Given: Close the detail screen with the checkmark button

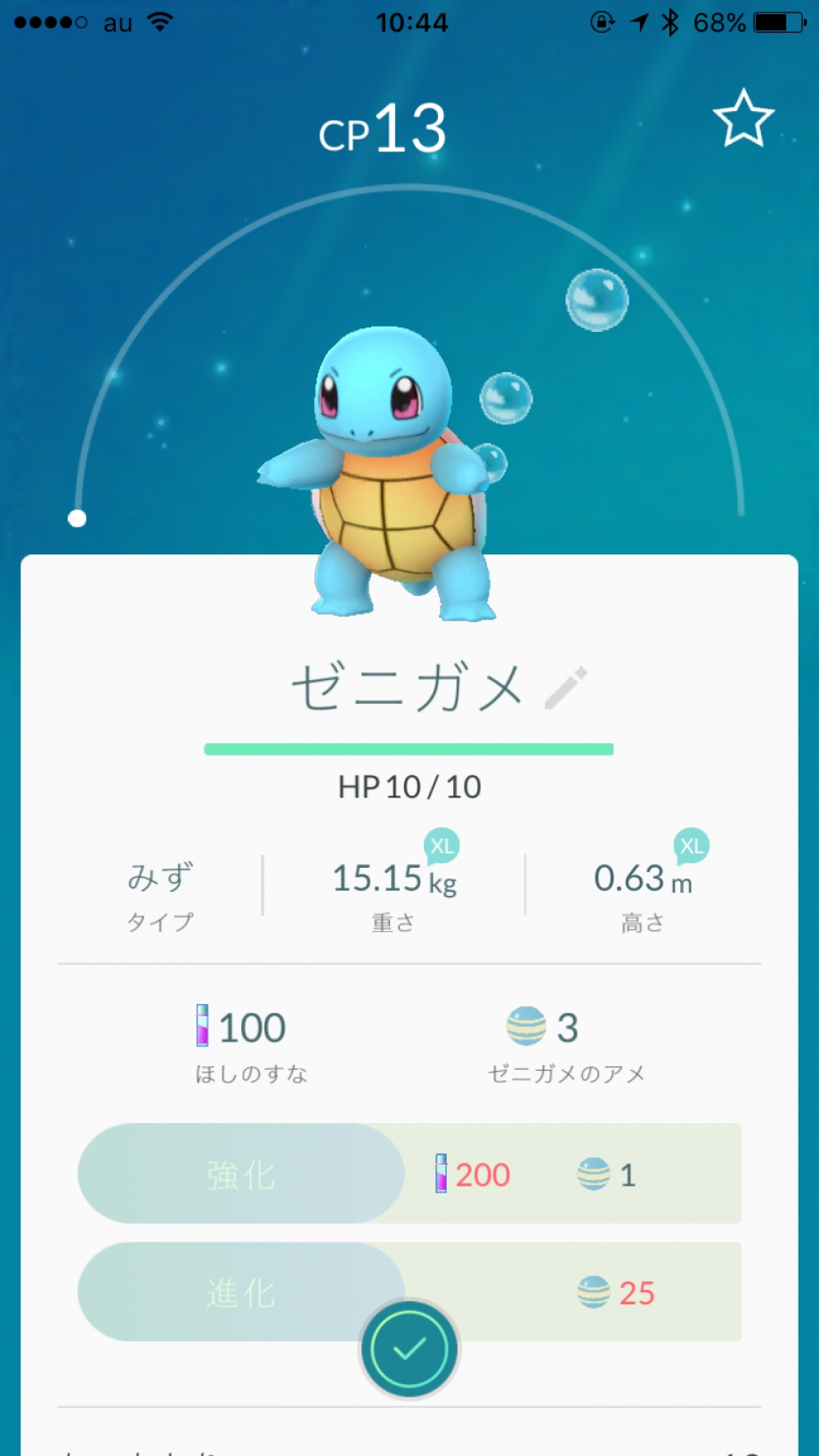Looking at the screenshot, I should click(409, 1349).
